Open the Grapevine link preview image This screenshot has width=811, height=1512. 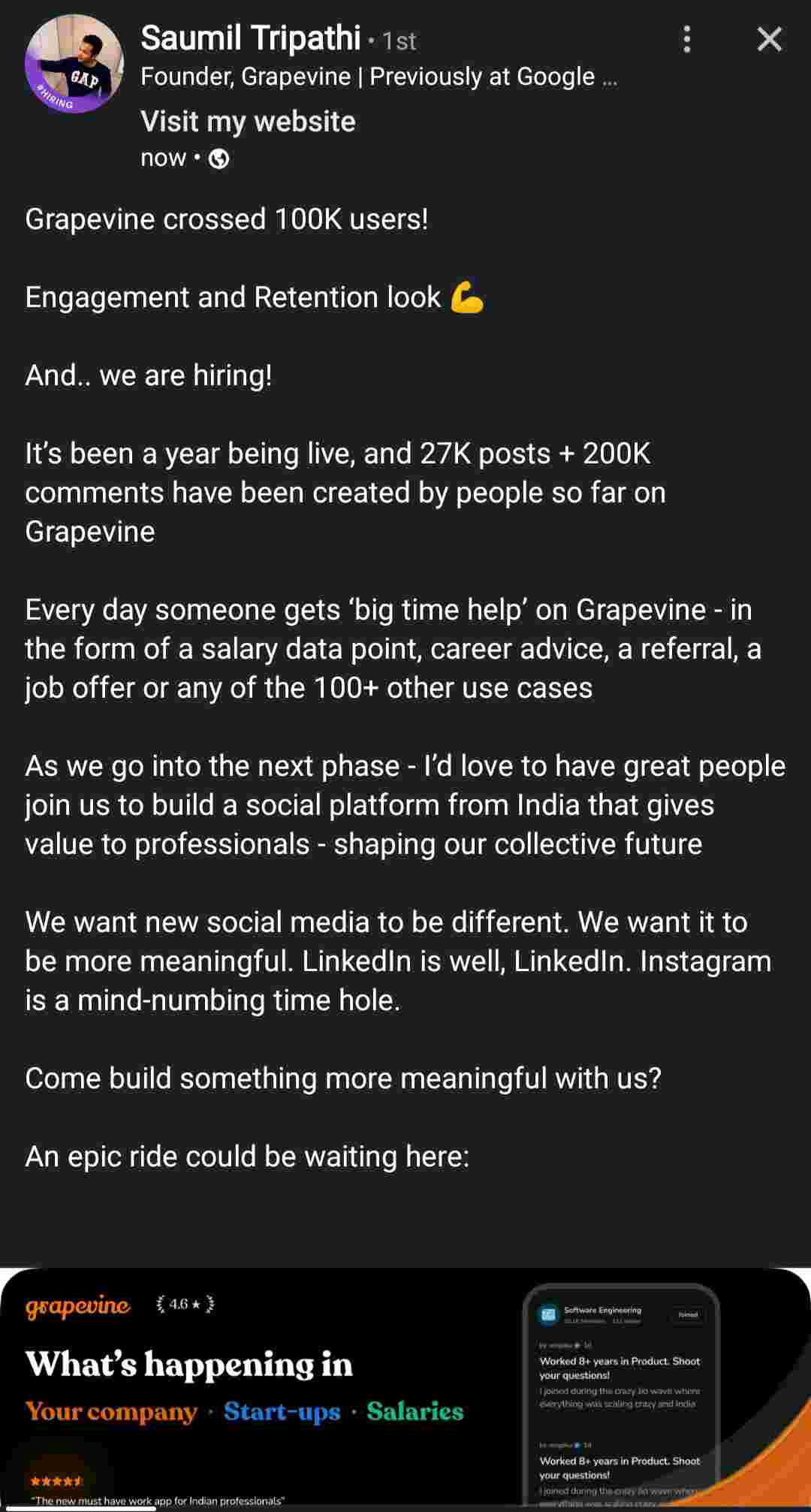click(x=405, y=1390)
